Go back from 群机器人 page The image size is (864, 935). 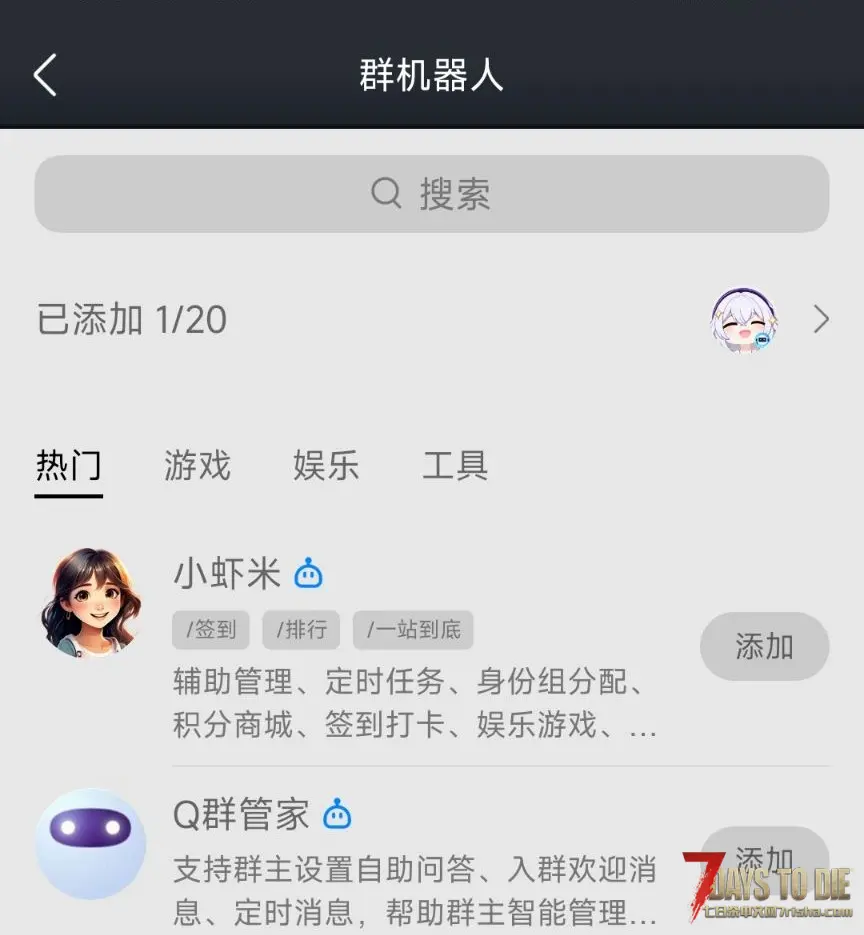[45, 76]
